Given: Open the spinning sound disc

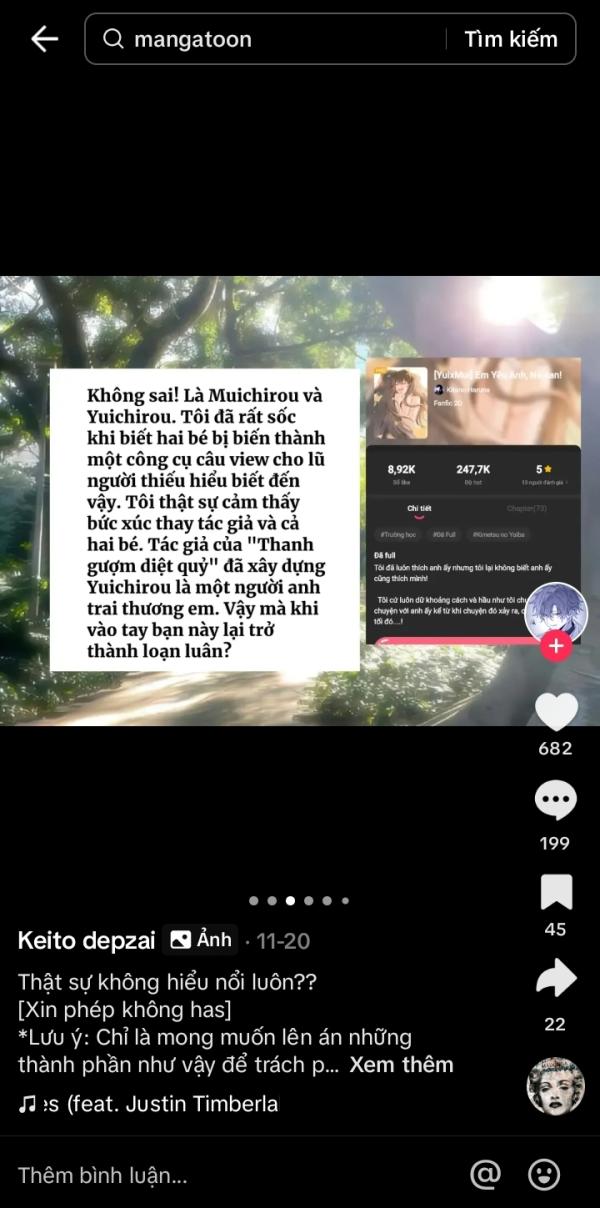Looking at the screenshot, I should pos(555,1086).
